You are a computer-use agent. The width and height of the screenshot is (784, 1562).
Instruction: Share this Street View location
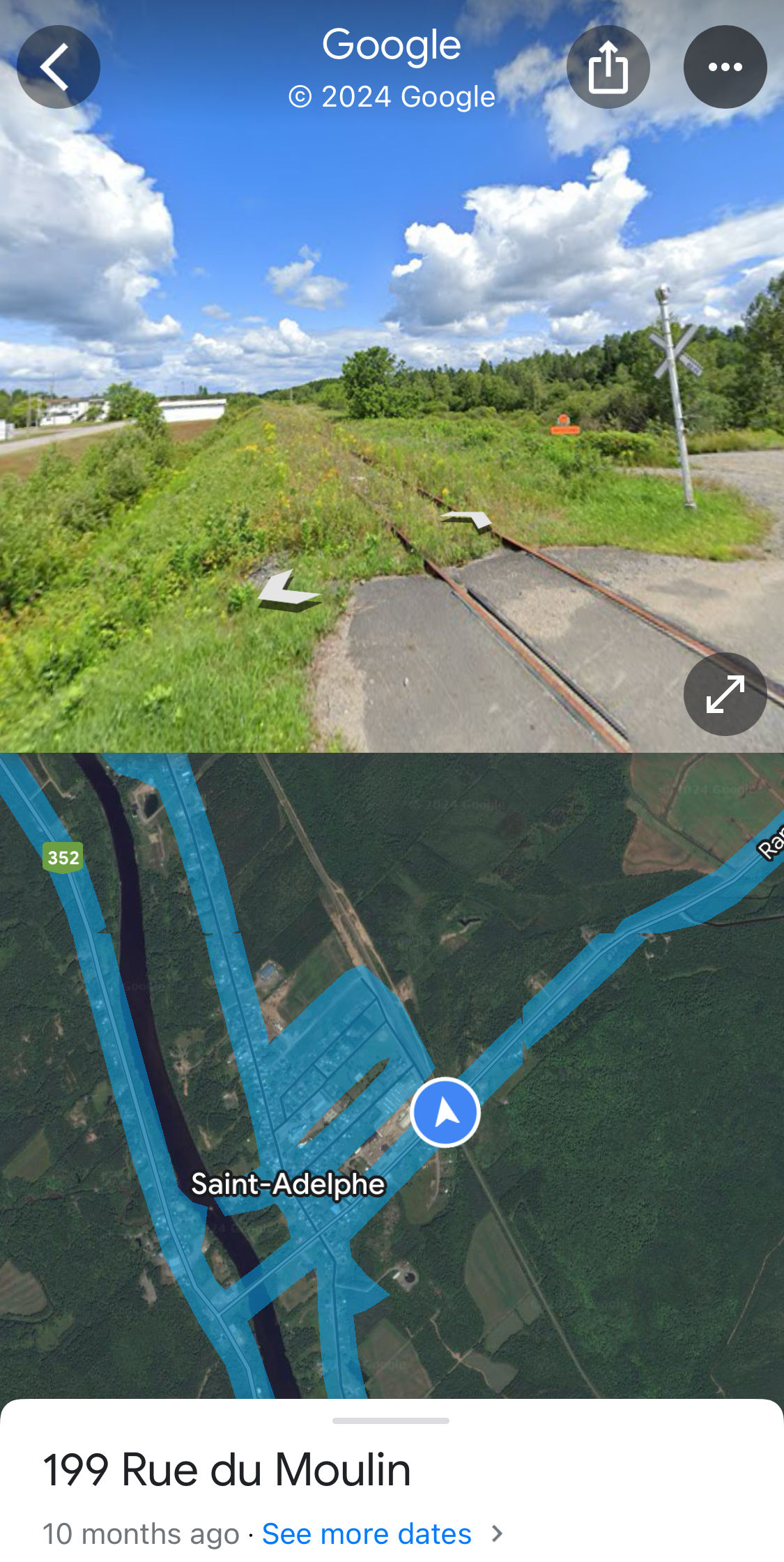tap(608, 67)
